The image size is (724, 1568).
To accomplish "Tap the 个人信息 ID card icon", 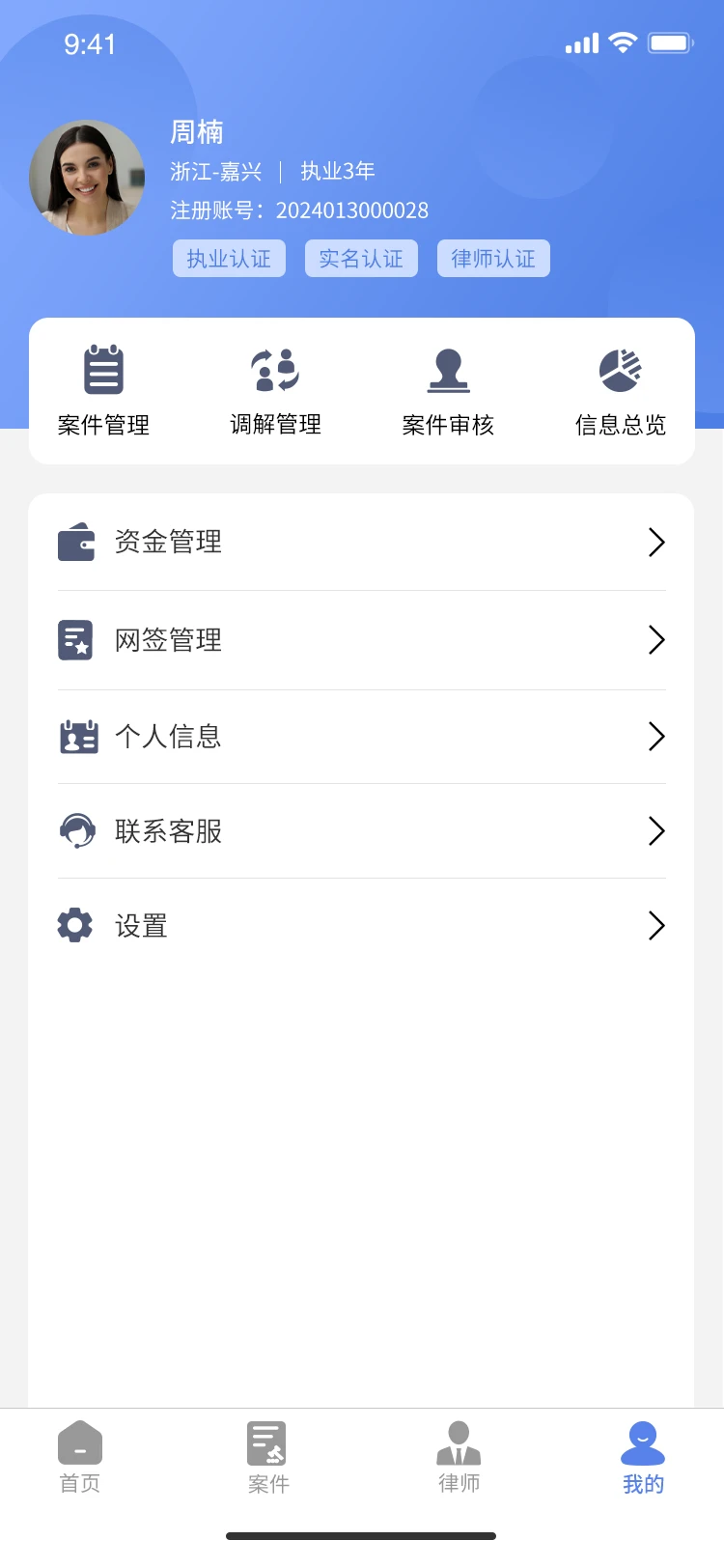I will [76, 736].
